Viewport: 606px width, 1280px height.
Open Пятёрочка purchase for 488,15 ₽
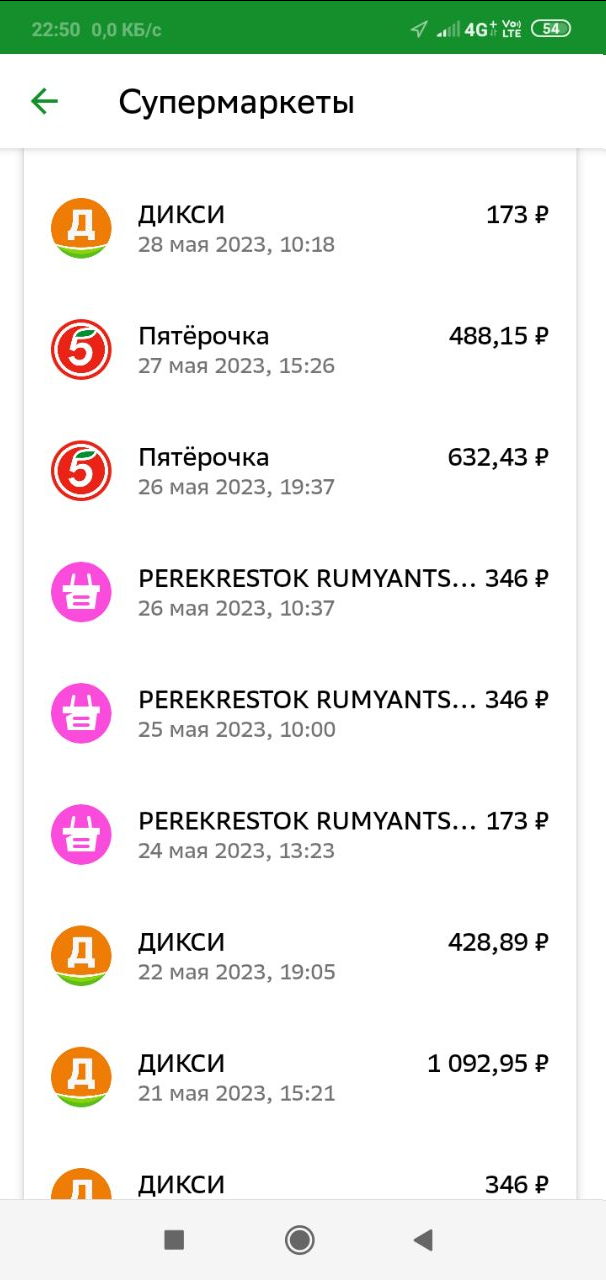pyautogui.click(x=300, y=350)
